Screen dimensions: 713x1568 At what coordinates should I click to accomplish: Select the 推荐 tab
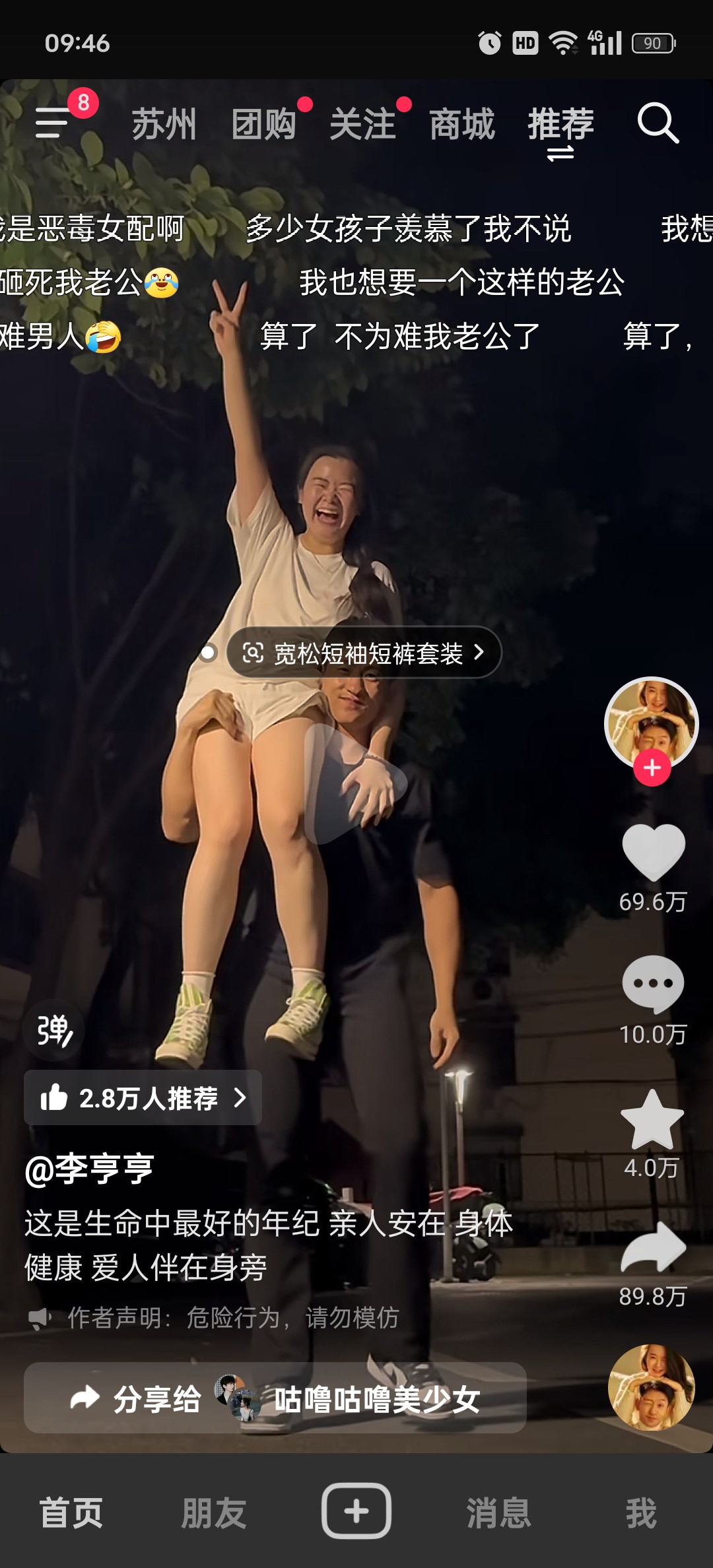click(560, 124)
